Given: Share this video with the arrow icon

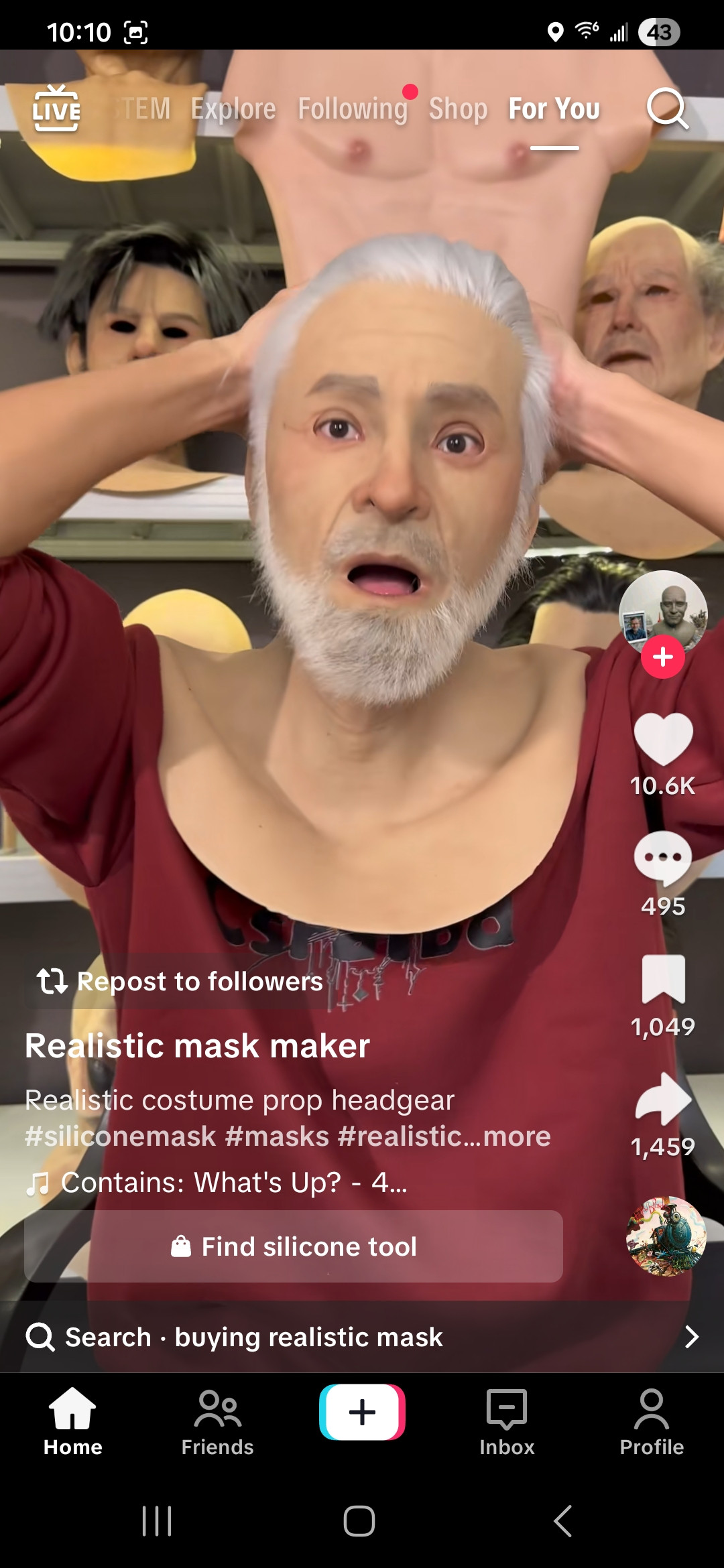Looking at the screenshot, I should 662,1099.
